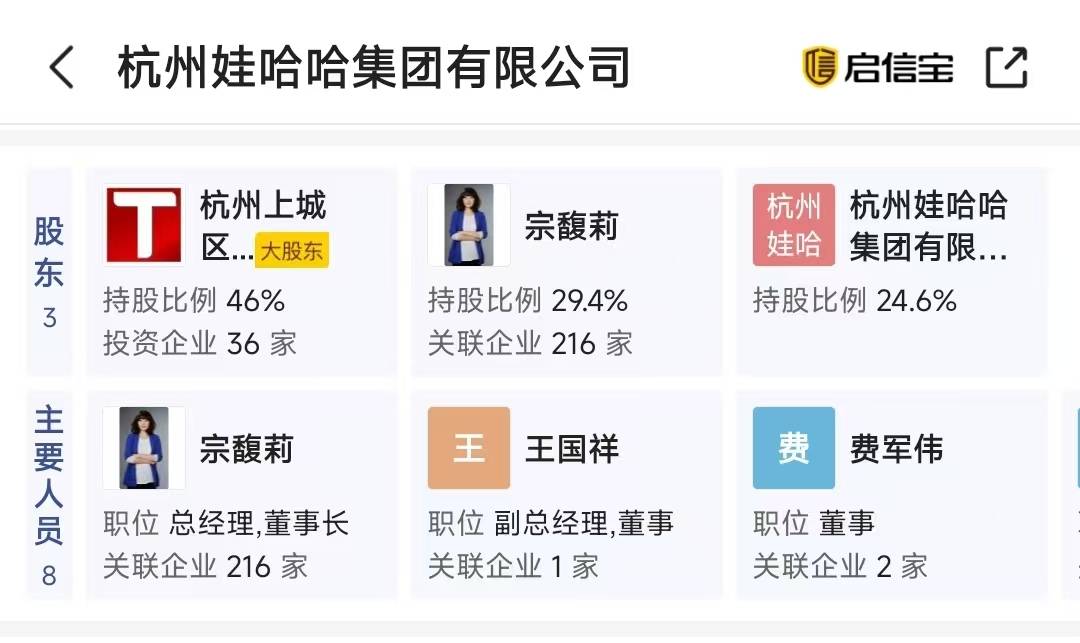Open shareholder card 杭州娃哈哈集团有限 24.6%

pos(892,272)
